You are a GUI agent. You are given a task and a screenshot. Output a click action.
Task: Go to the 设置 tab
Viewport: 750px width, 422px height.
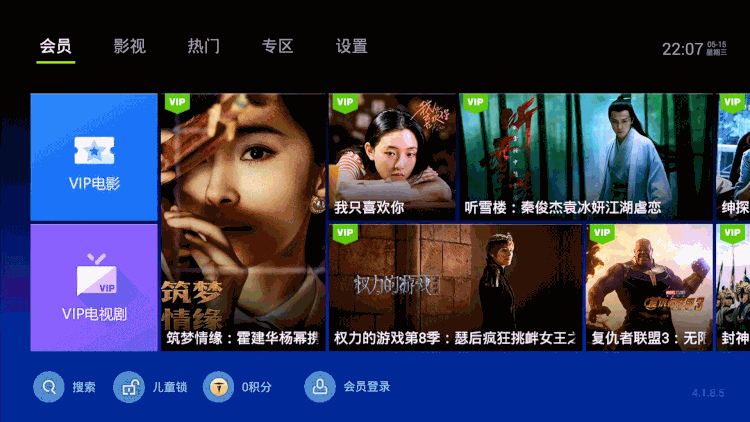(351, 46)
